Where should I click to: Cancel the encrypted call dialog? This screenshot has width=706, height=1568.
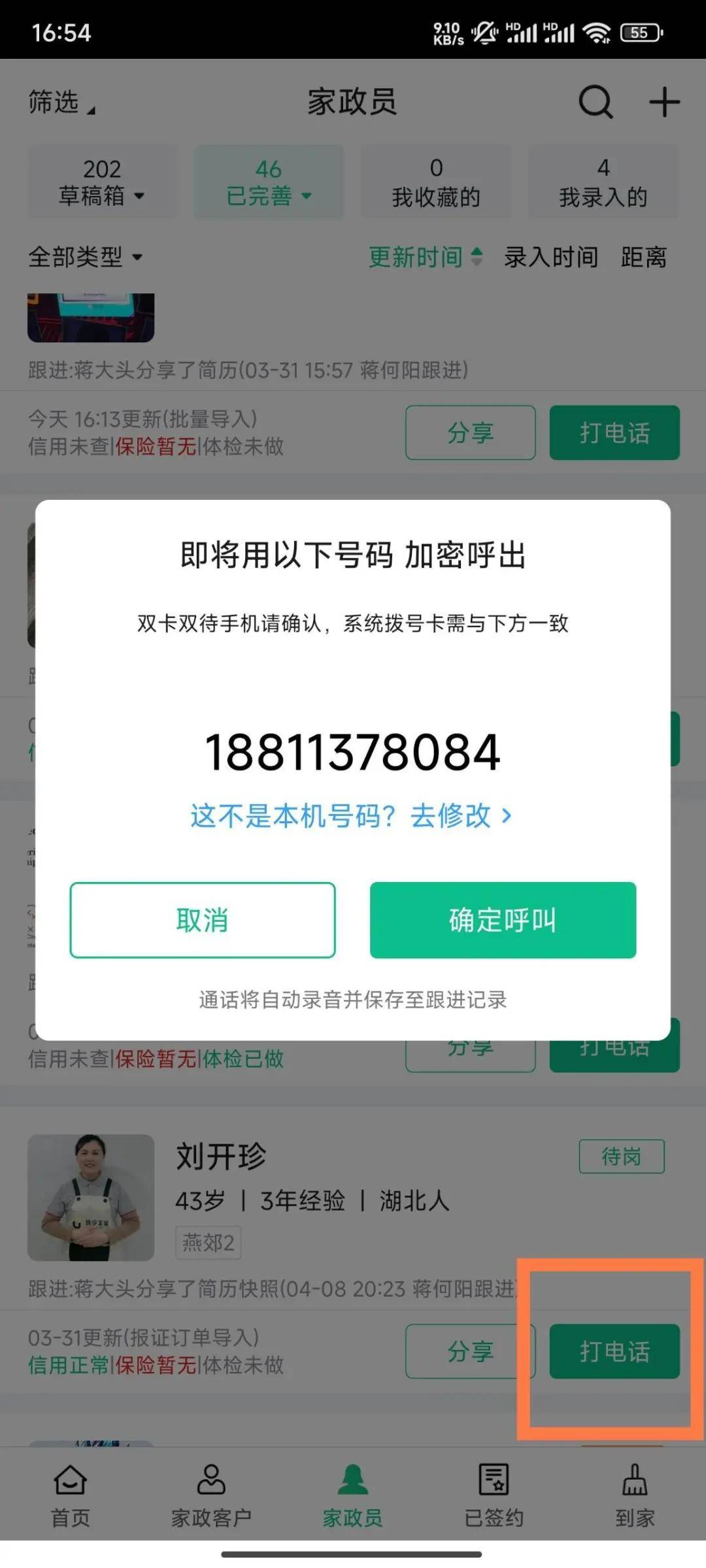click(x=203, y=920)
